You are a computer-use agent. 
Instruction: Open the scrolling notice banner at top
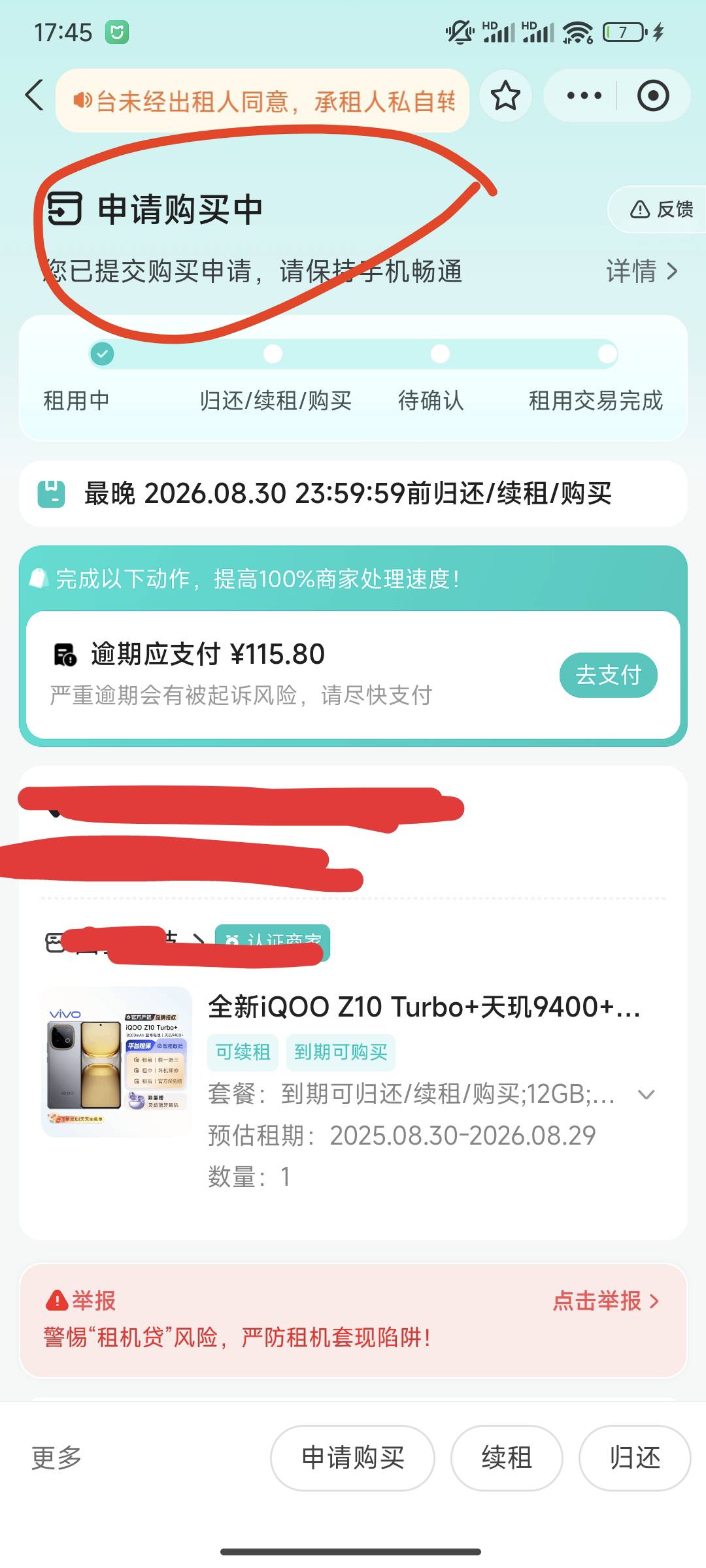[263, 101]
